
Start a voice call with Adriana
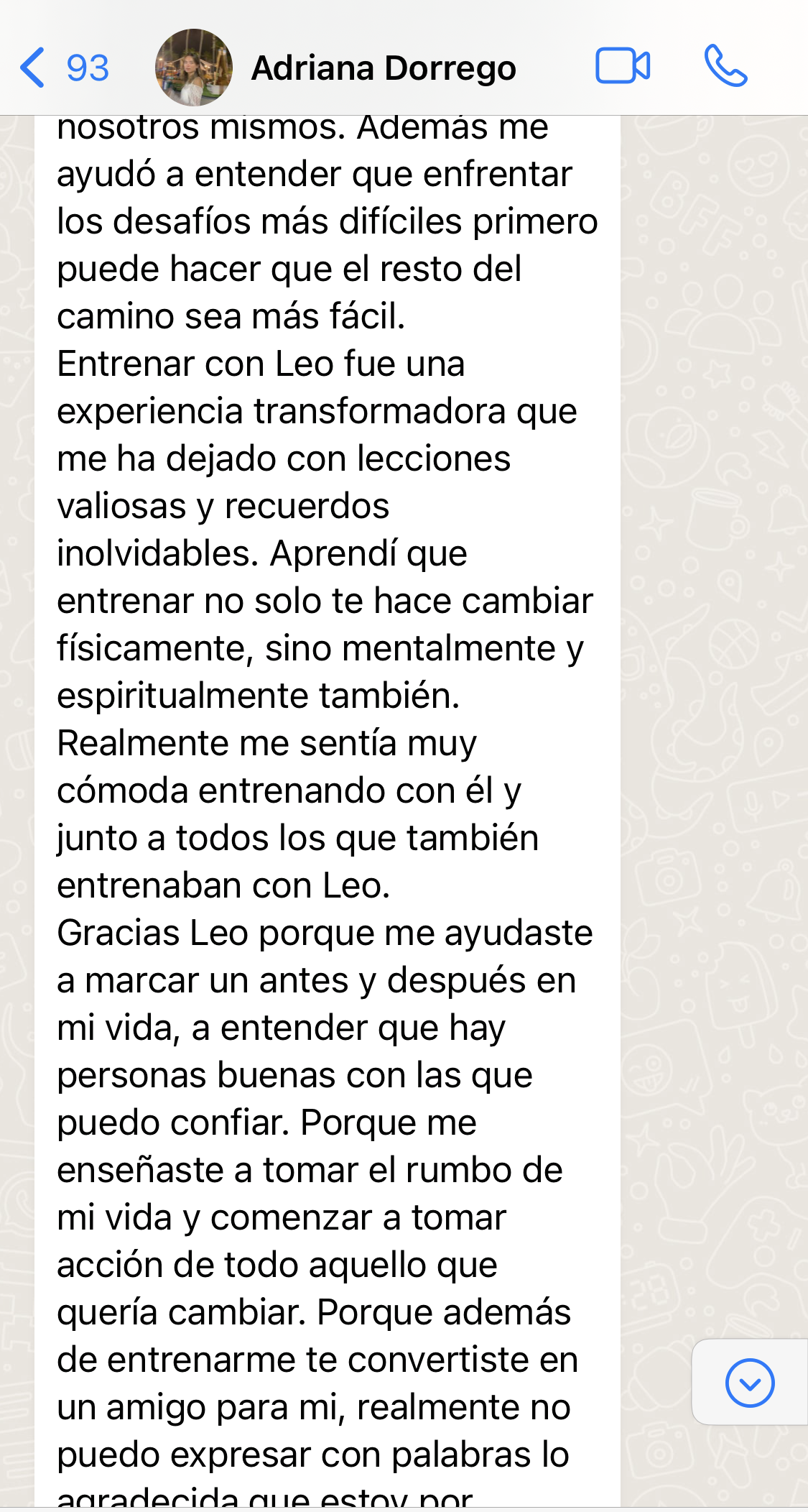pyautogui.click(x=725, y=66)
